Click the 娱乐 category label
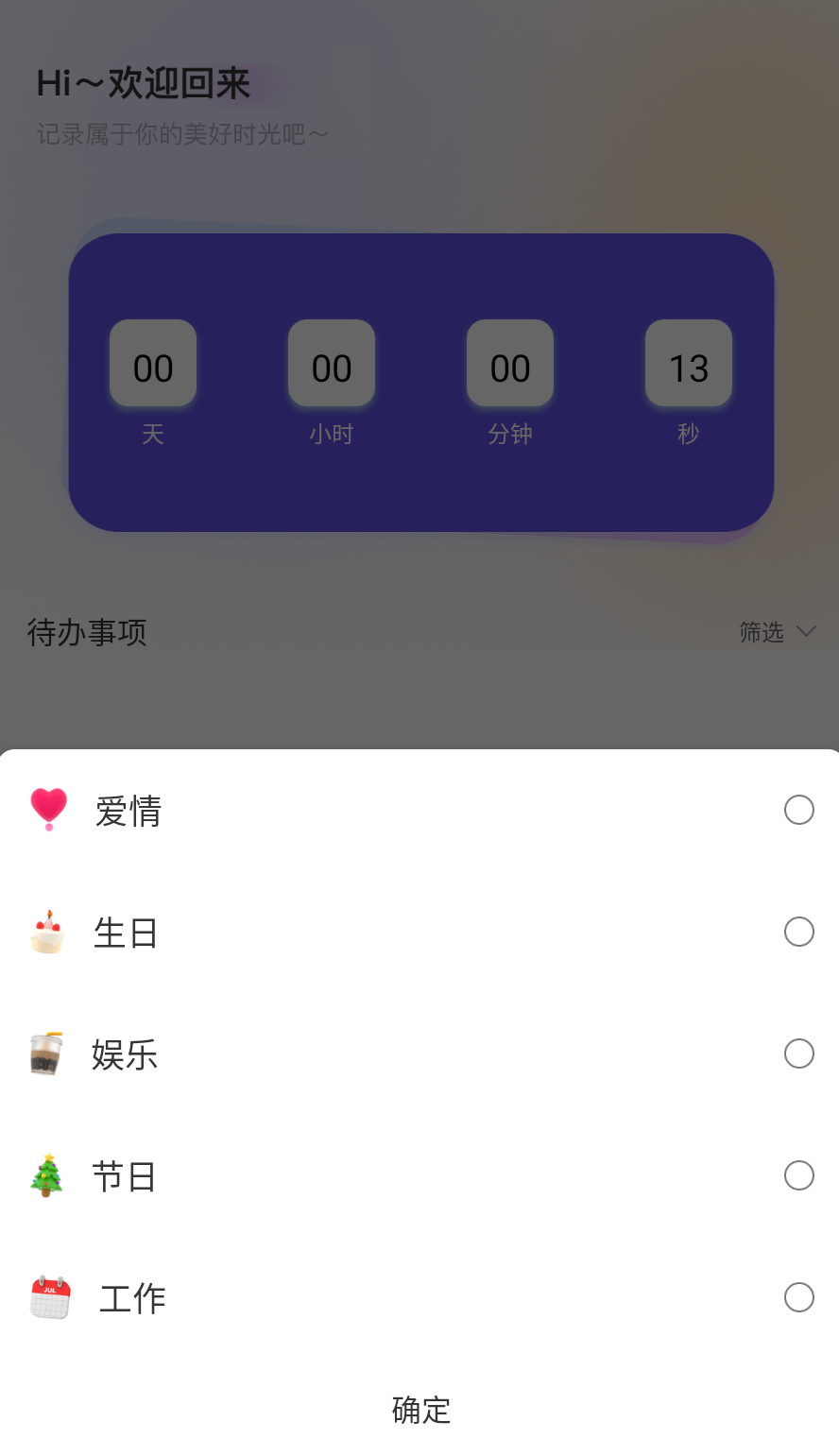Viewport: 839px width, 1456px height. click(126, 1053)
